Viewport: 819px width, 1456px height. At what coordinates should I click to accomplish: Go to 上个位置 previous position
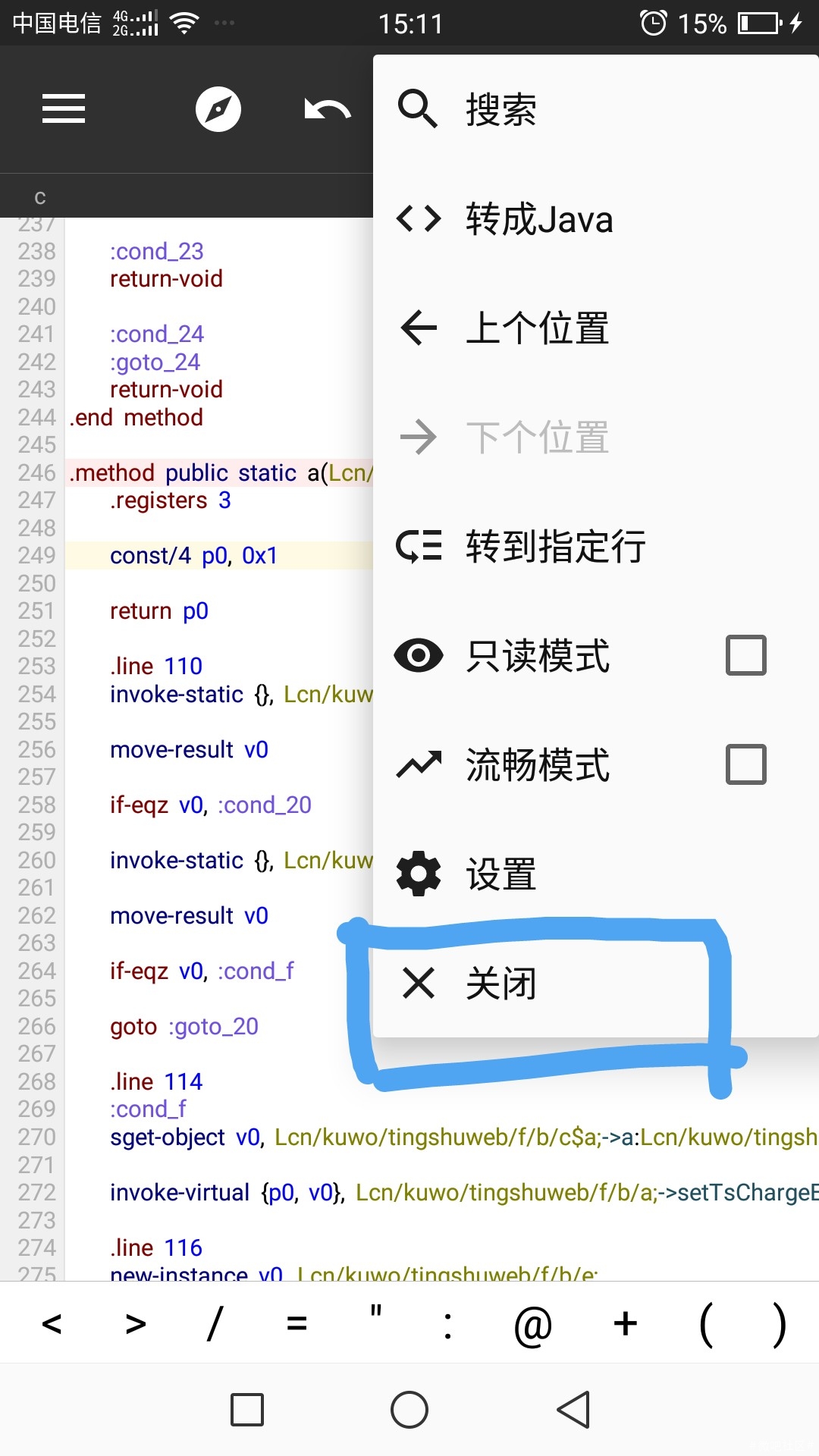point(537,328)
